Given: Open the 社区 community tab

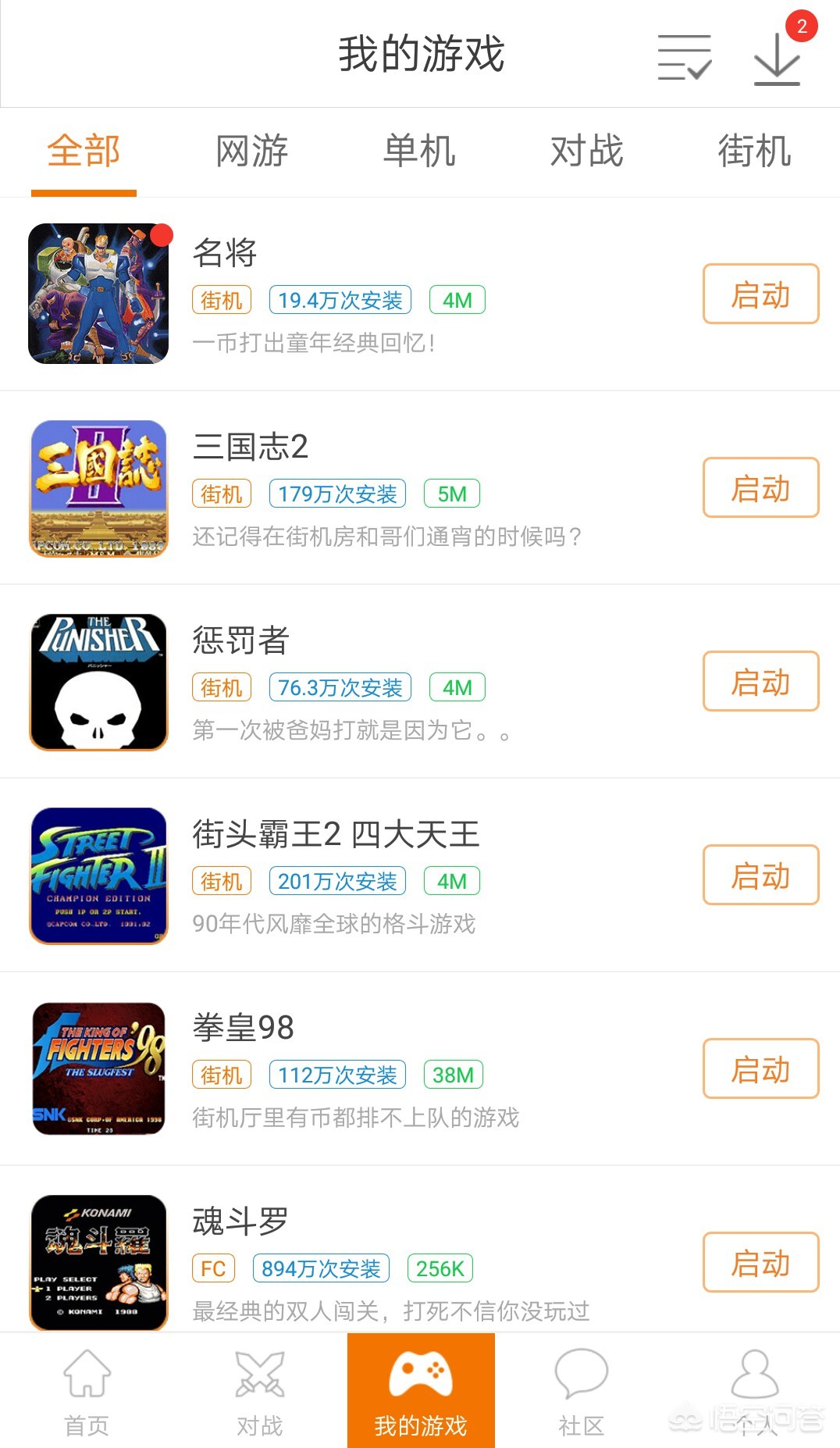Looking at the screenshot, I should (x=582, y=1392).
